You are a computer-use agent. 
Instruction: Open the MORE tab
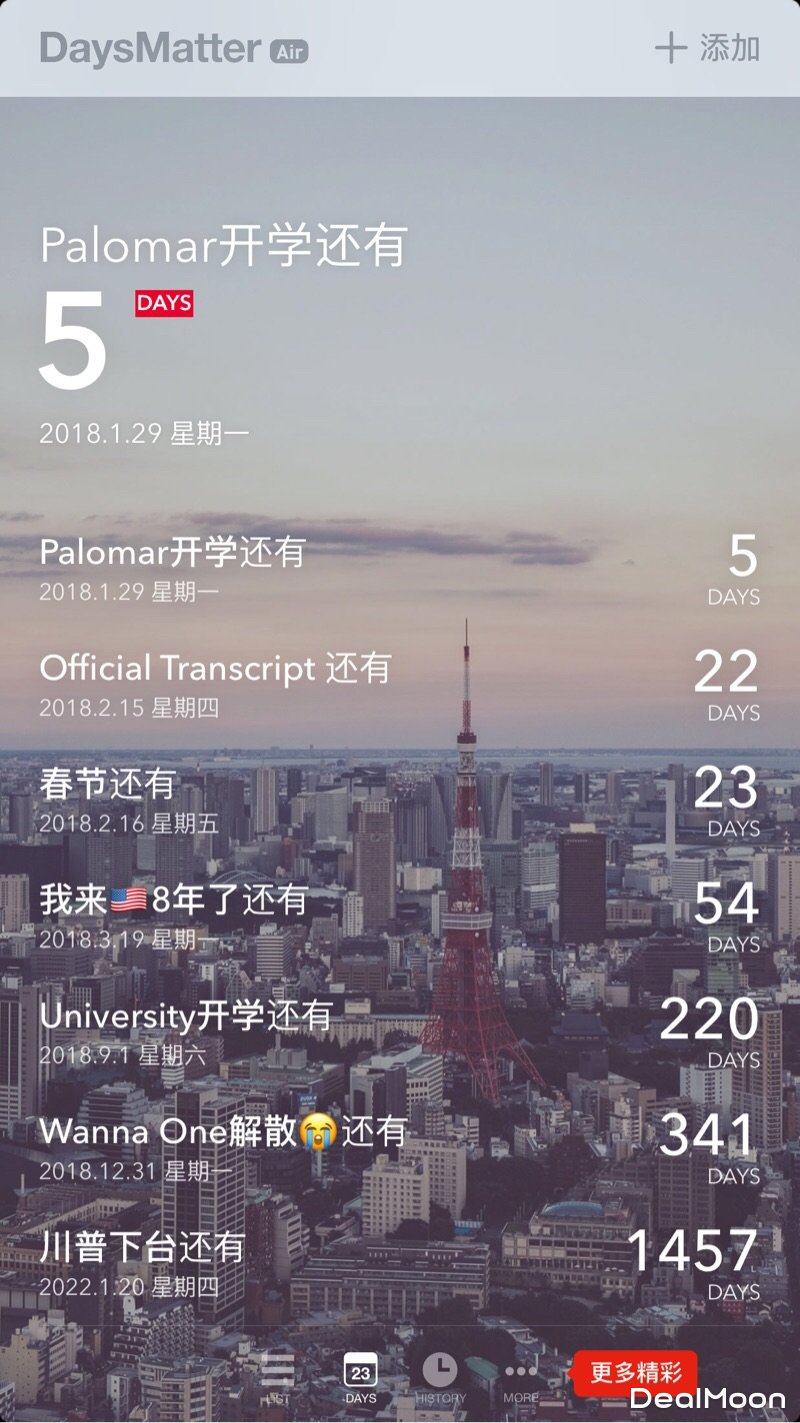point(521,1378)
